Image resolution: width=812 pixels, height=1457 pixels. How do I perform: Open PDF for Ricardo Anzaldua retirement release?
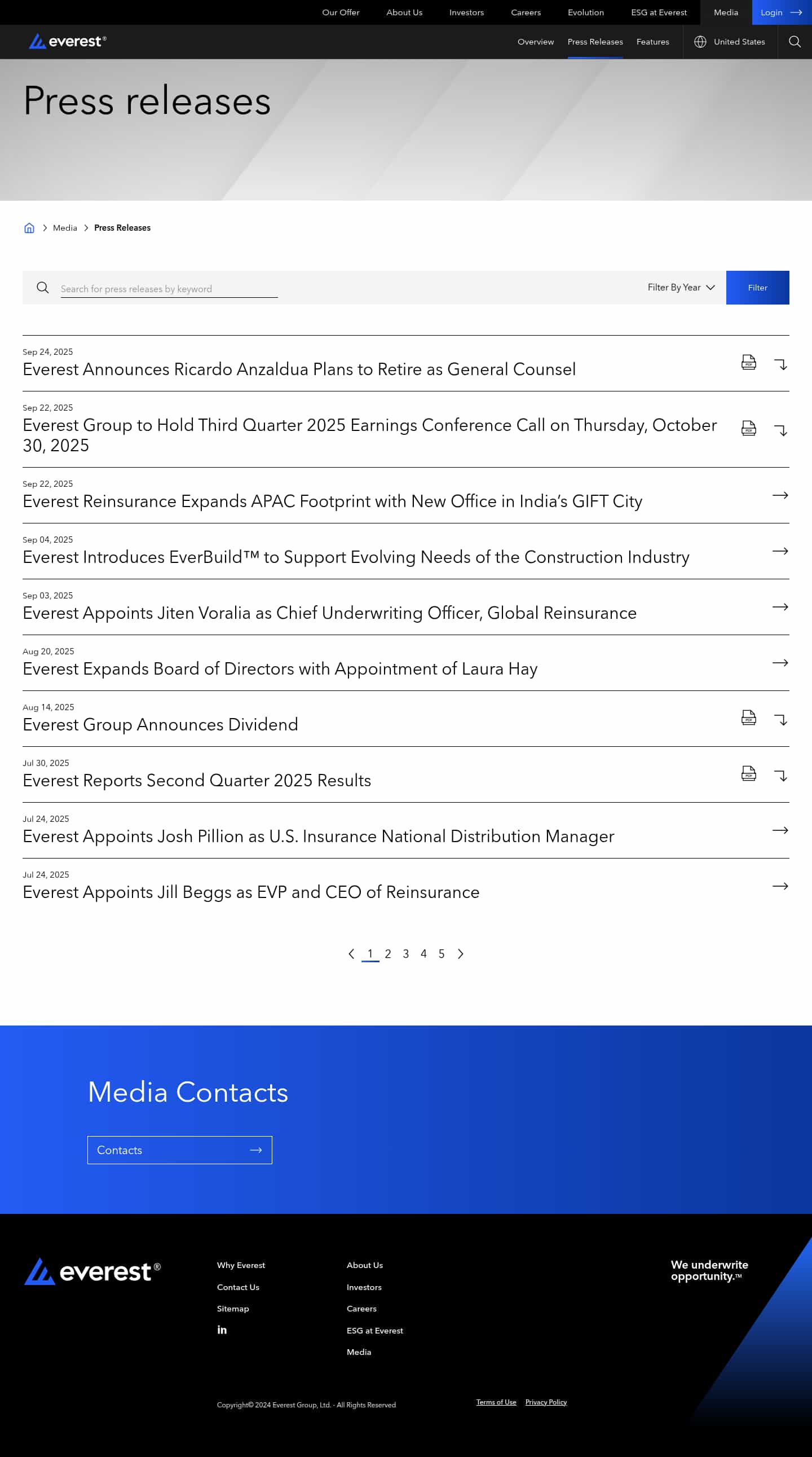coord(748,362)
